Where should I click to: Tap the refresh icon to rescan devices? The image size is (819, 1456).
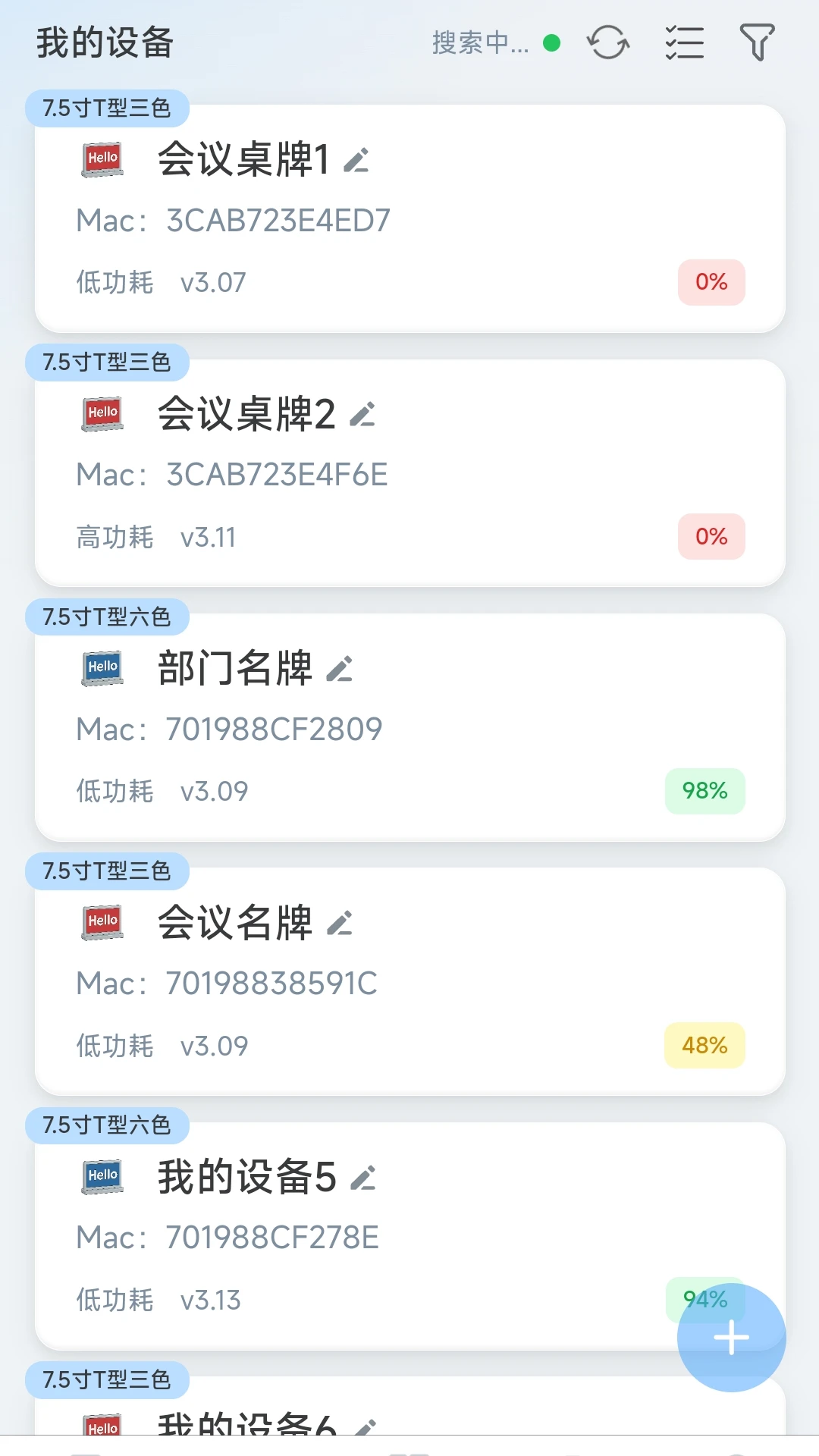click(608, 42)
